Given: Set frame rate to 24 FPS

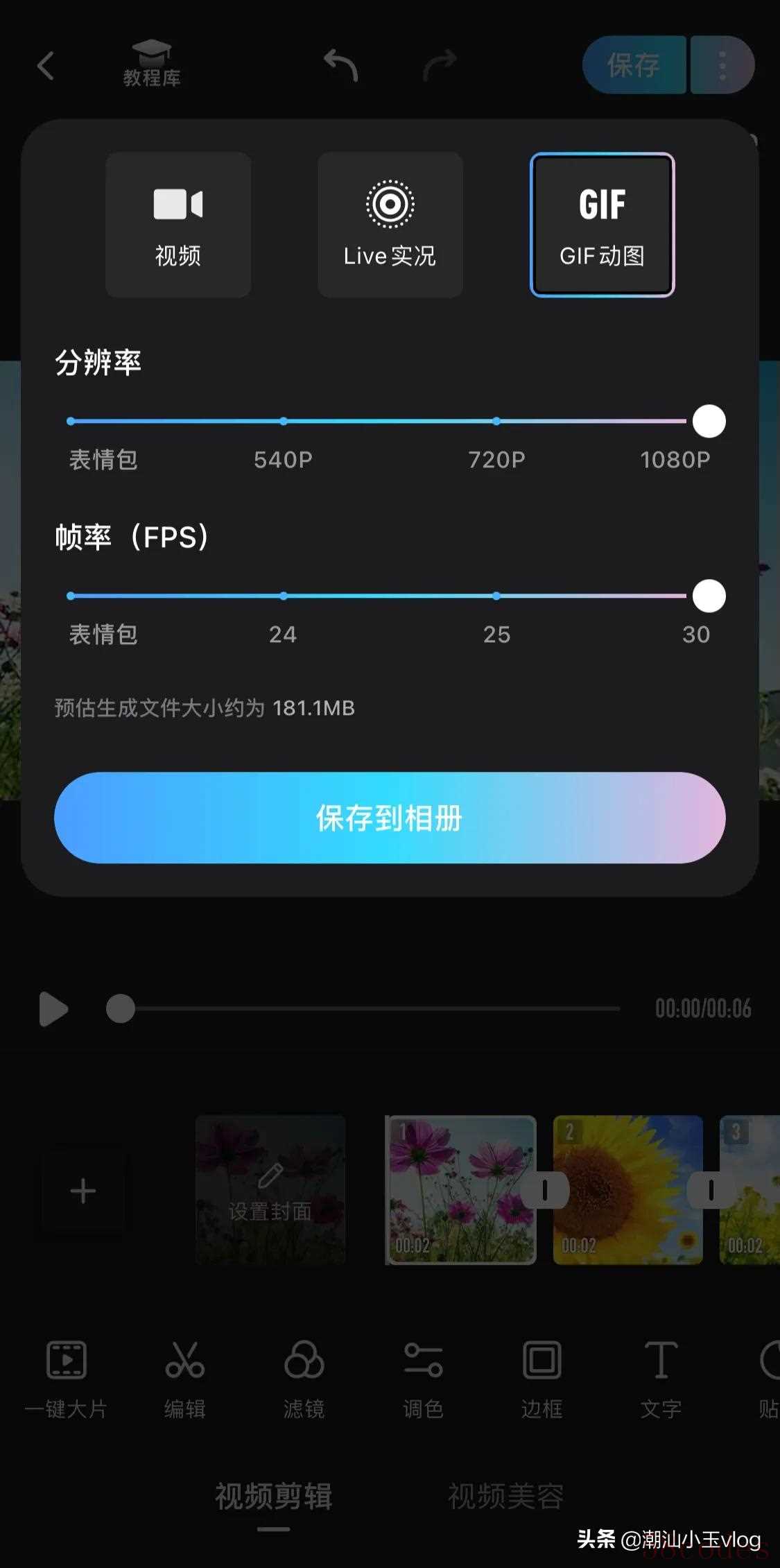Looking at the screenshot, I should tap(283, 596).
